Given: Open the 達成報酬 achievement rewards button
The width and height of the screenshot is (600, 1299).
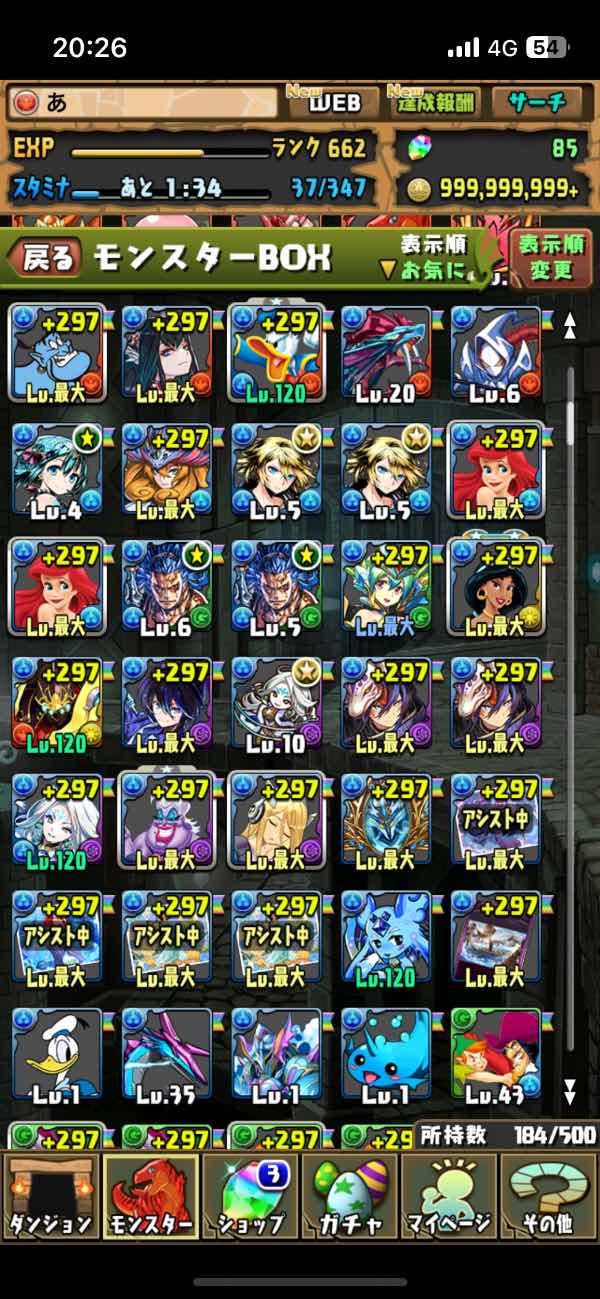Looking at the screenshot, I should (435, 101).
